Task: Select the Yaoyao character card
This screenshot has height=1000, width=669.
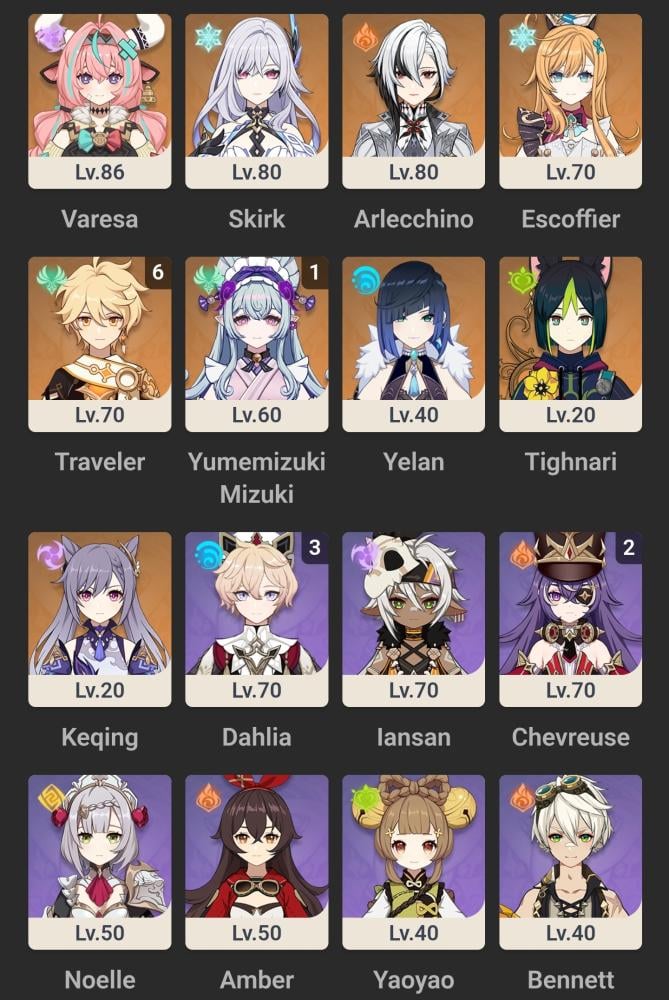Action: [x=413, y=862]
